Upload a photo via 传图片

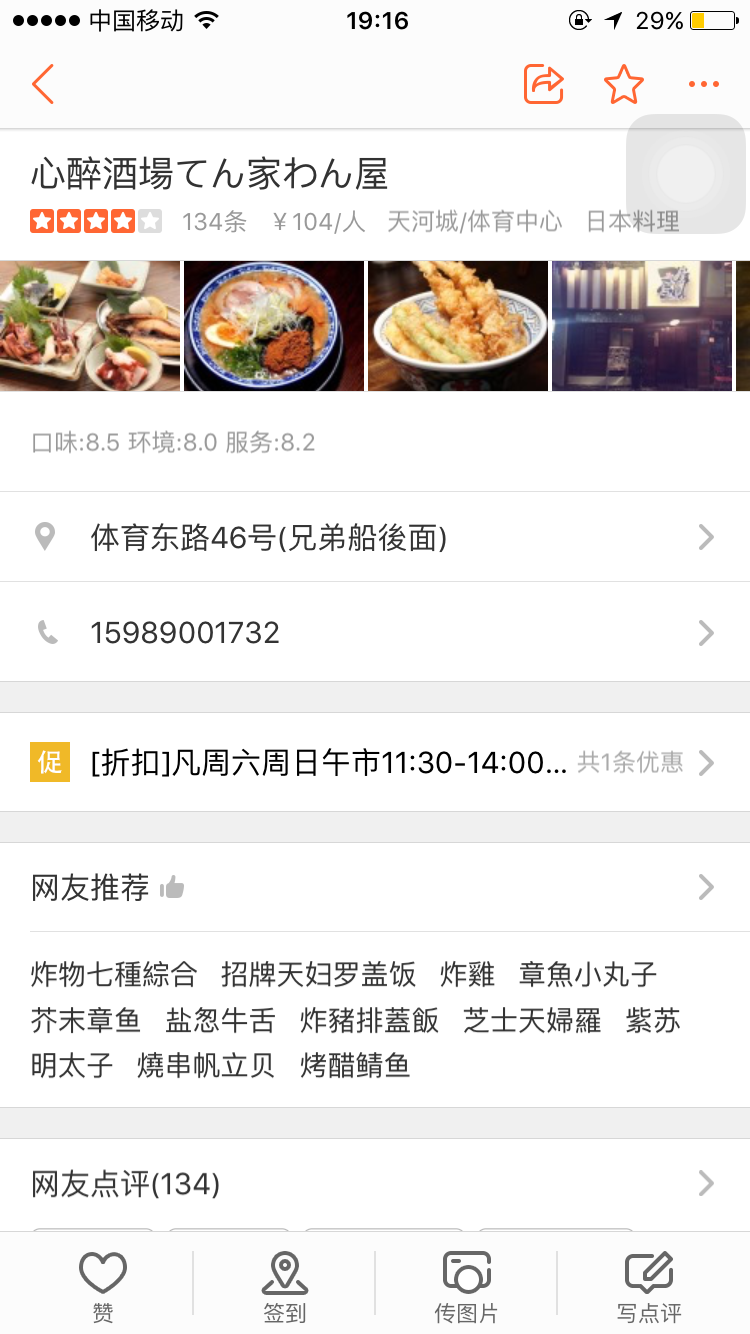tap(466, 1285)
